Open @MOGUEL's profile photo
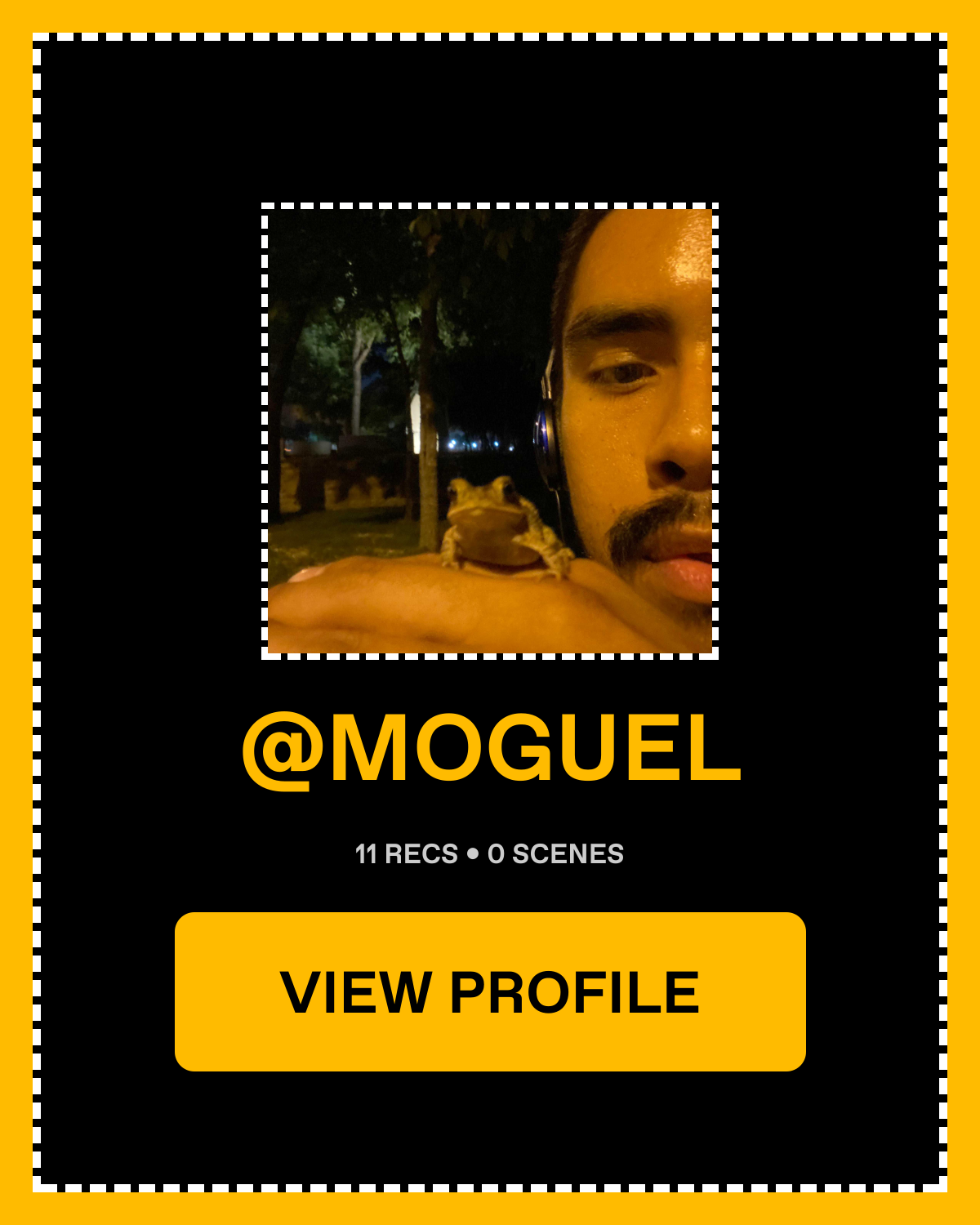This screenshot has width=980, height=1225. [x=490, y=431]
